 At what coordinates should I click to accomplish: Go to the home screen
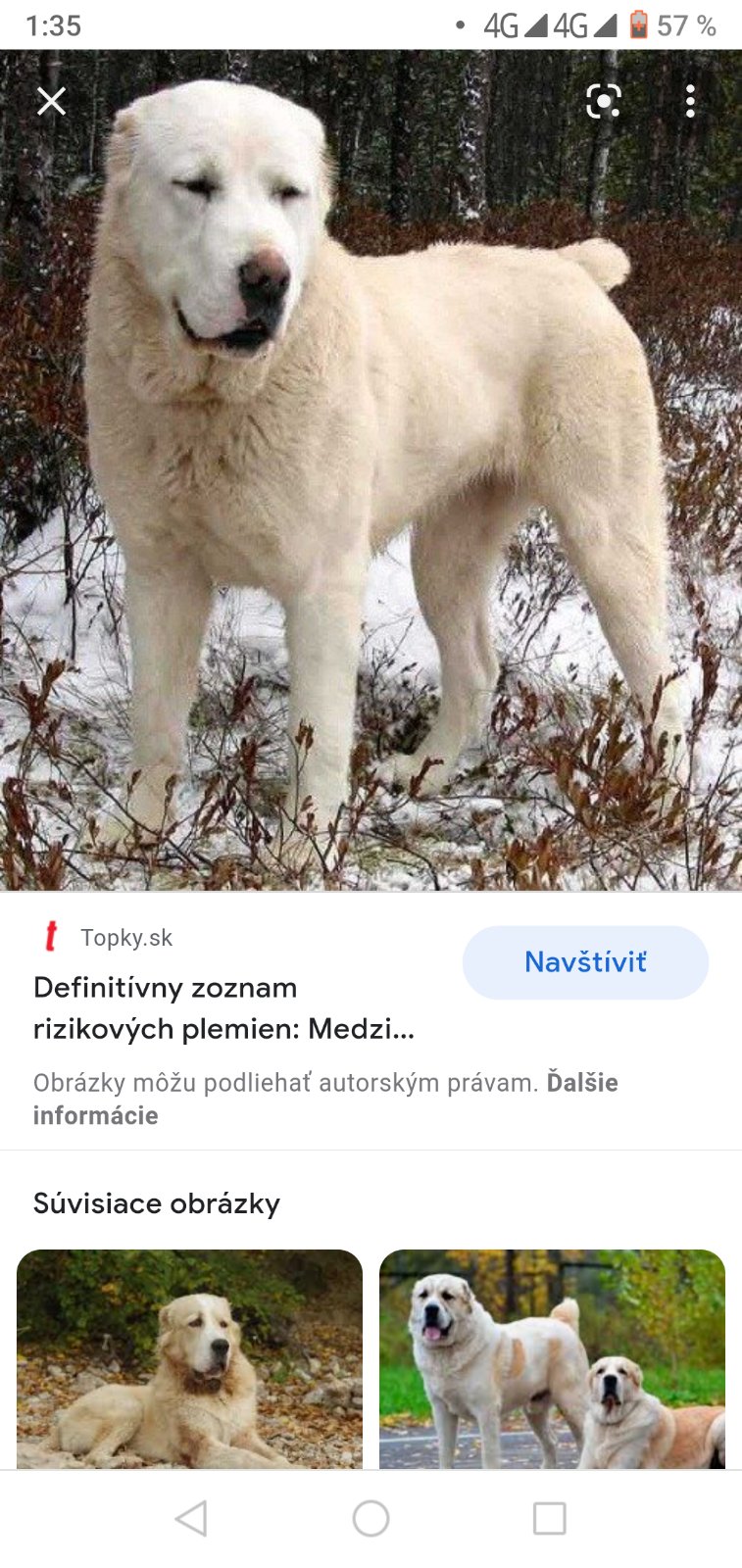tap(371, 1518)
